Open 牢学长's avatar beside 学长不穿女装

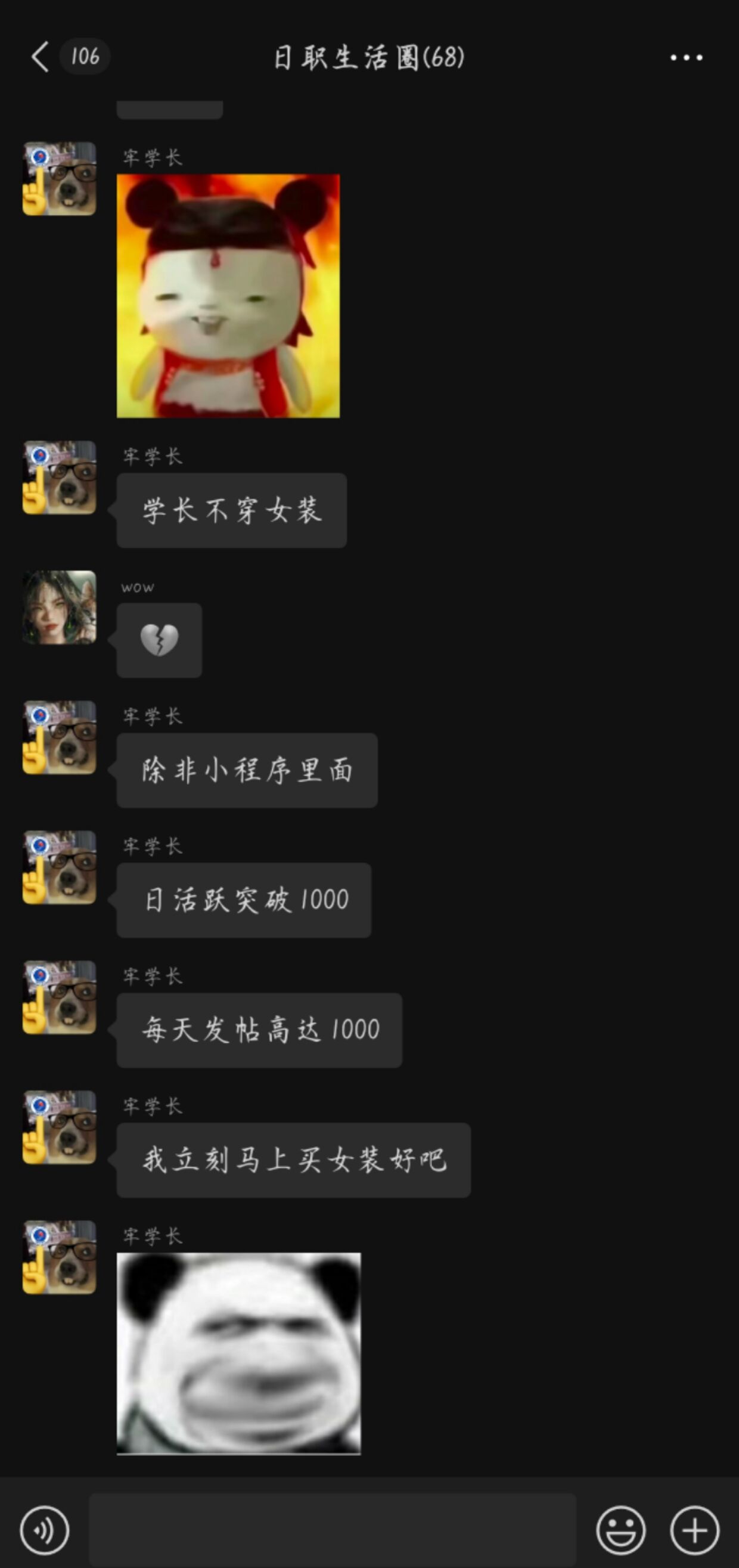click(x=59, y=477)
